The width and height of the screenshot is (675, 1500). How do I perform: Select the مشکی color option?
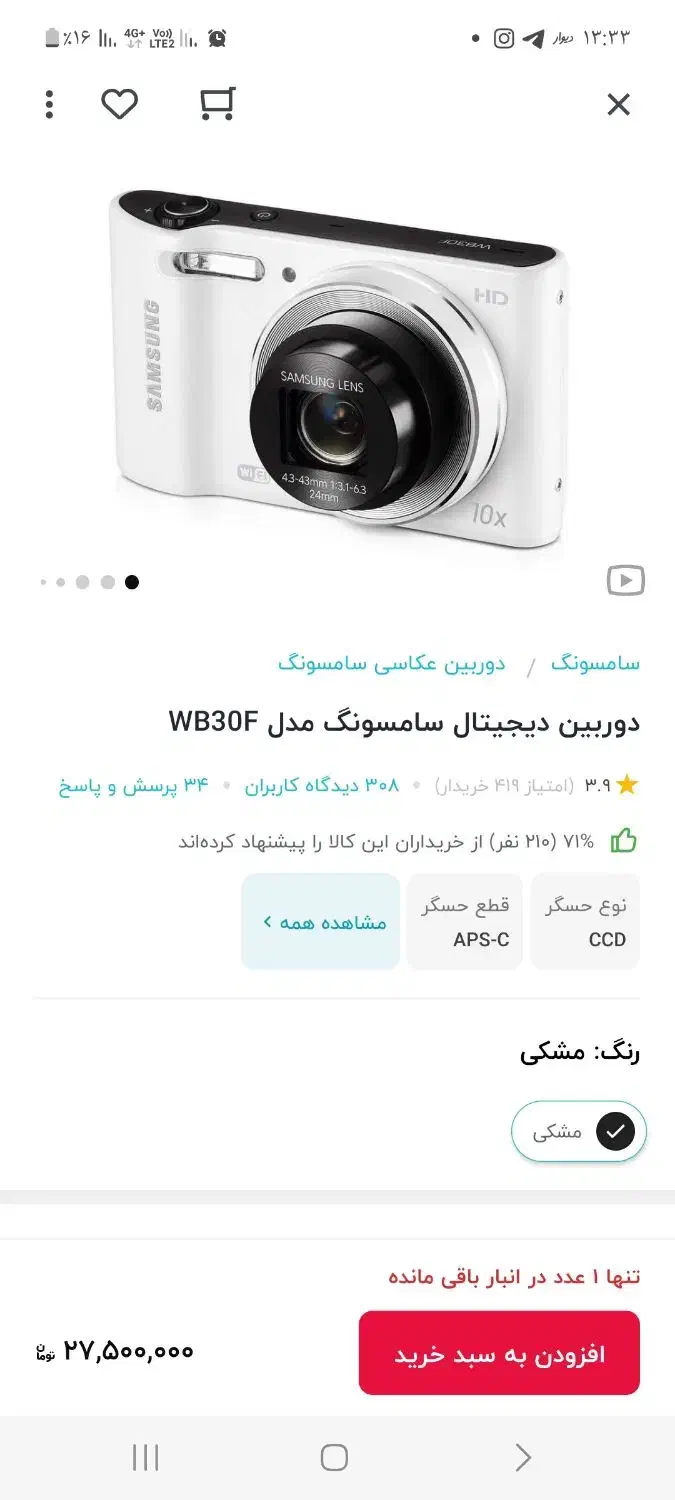(579, 1132)
